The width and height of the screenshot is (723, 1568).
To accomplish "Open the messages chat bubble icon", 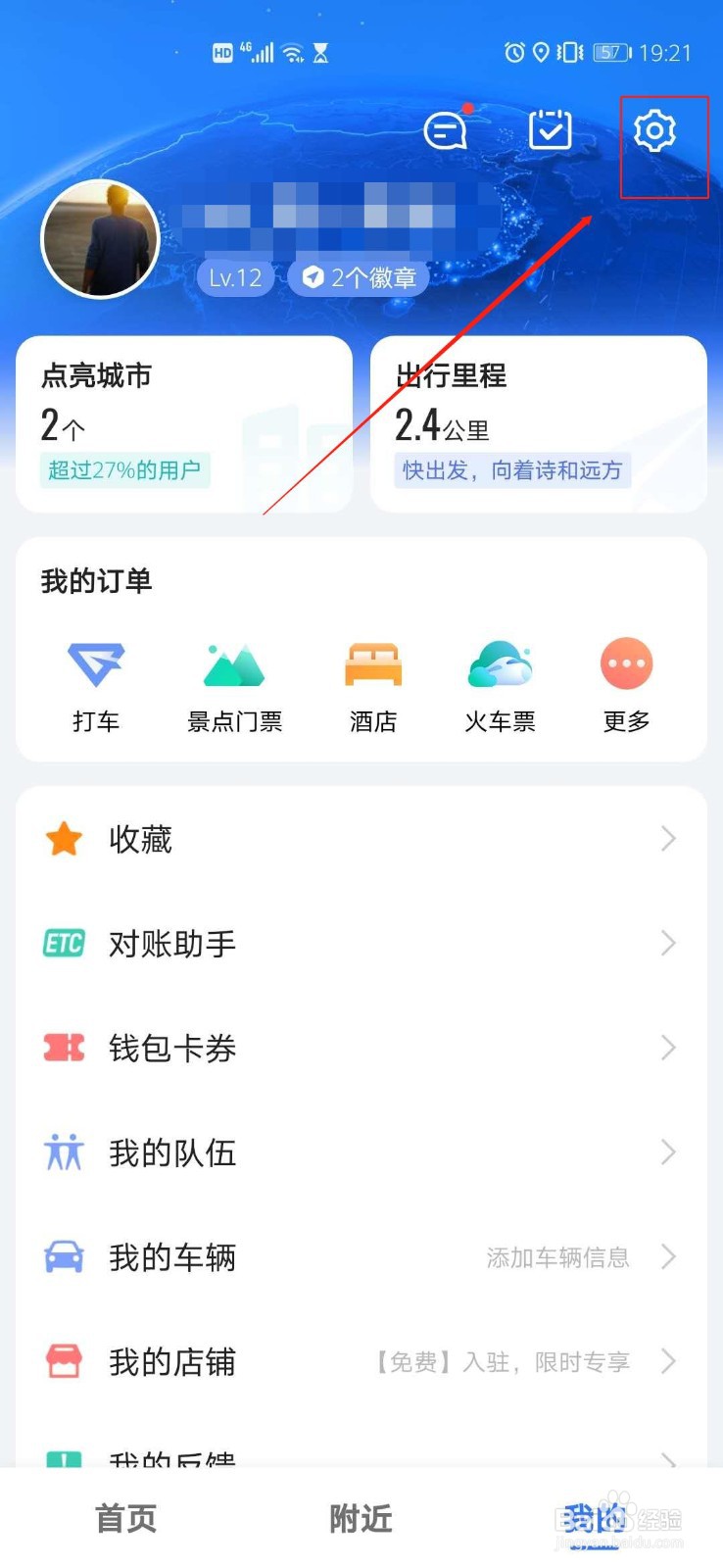I will click(x=446, y=129).
